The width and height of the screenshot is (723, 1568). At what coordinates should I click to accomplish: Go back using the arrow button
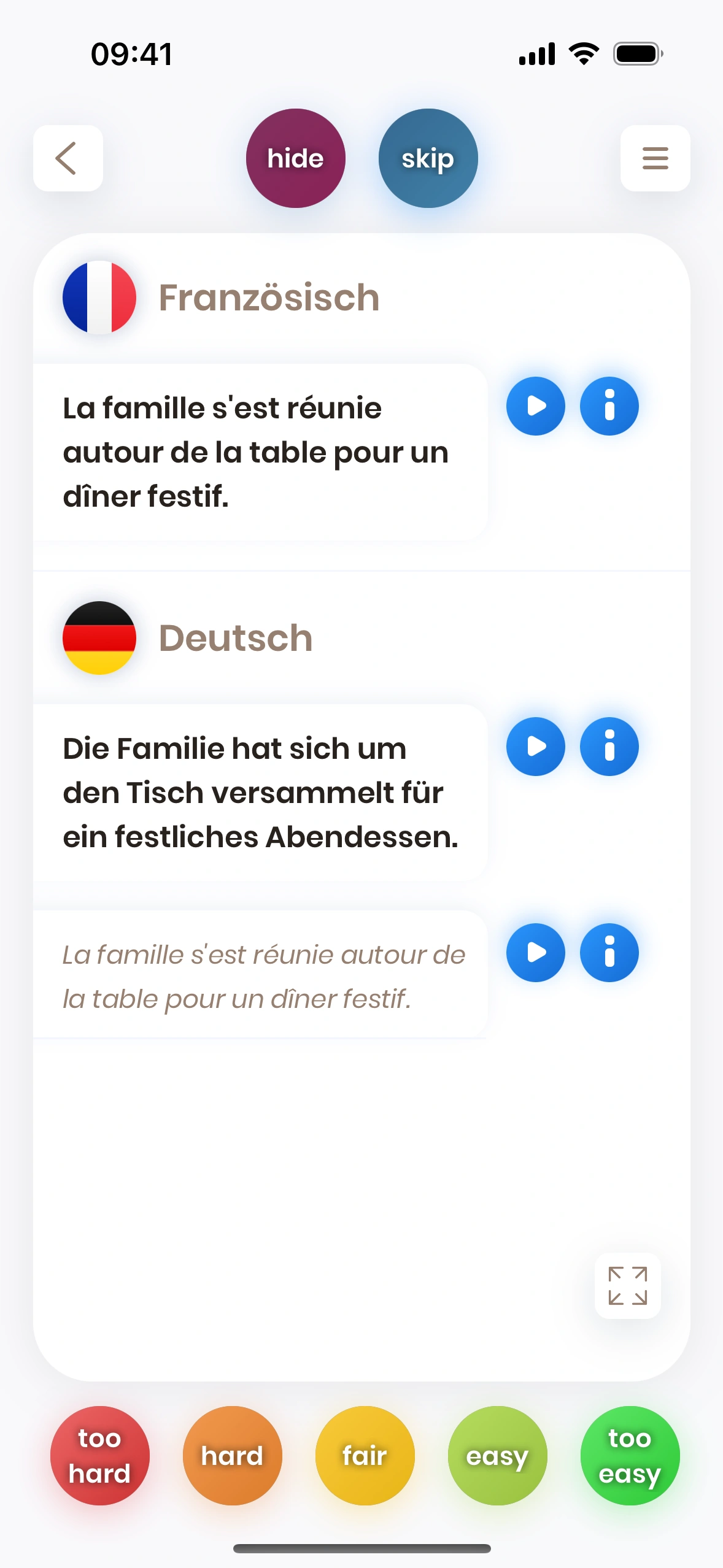68,158
